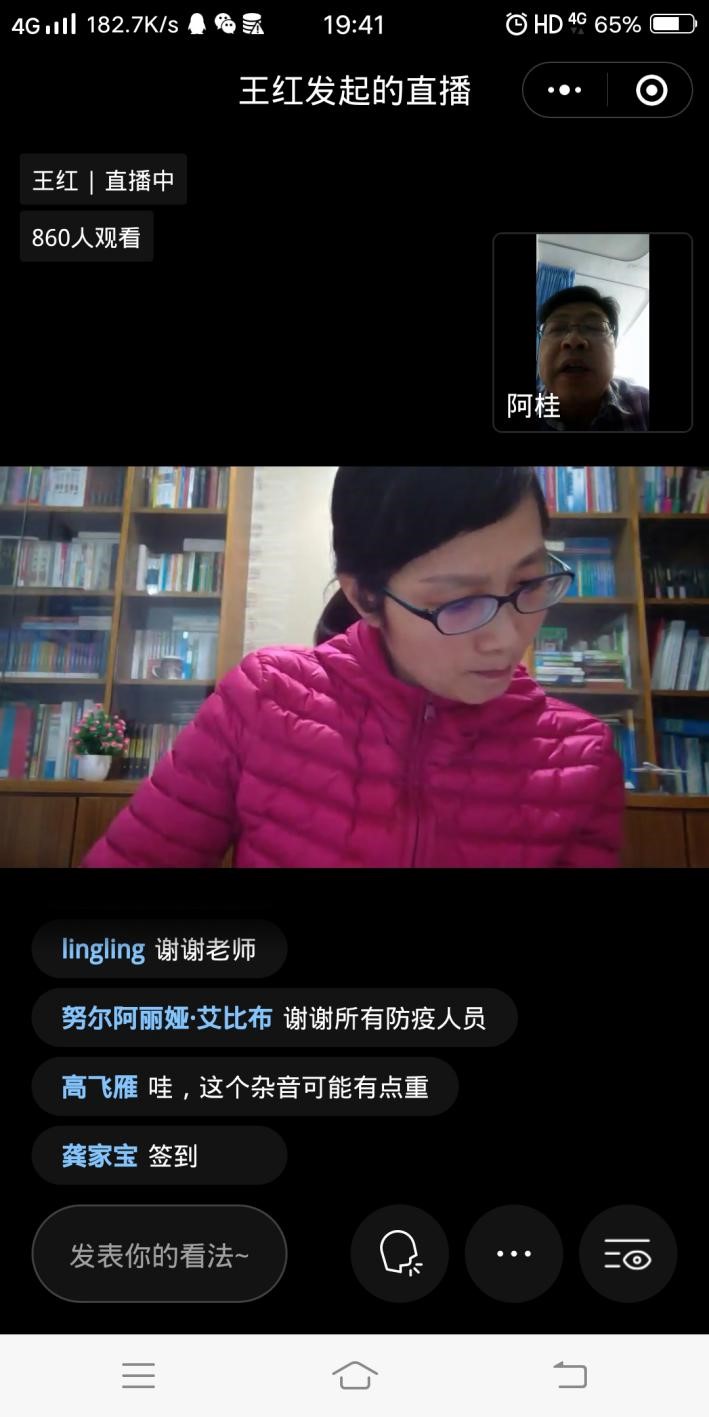Open the mini program overflow menu
The width and height of the screenshot is (709, 1417).
565,91
